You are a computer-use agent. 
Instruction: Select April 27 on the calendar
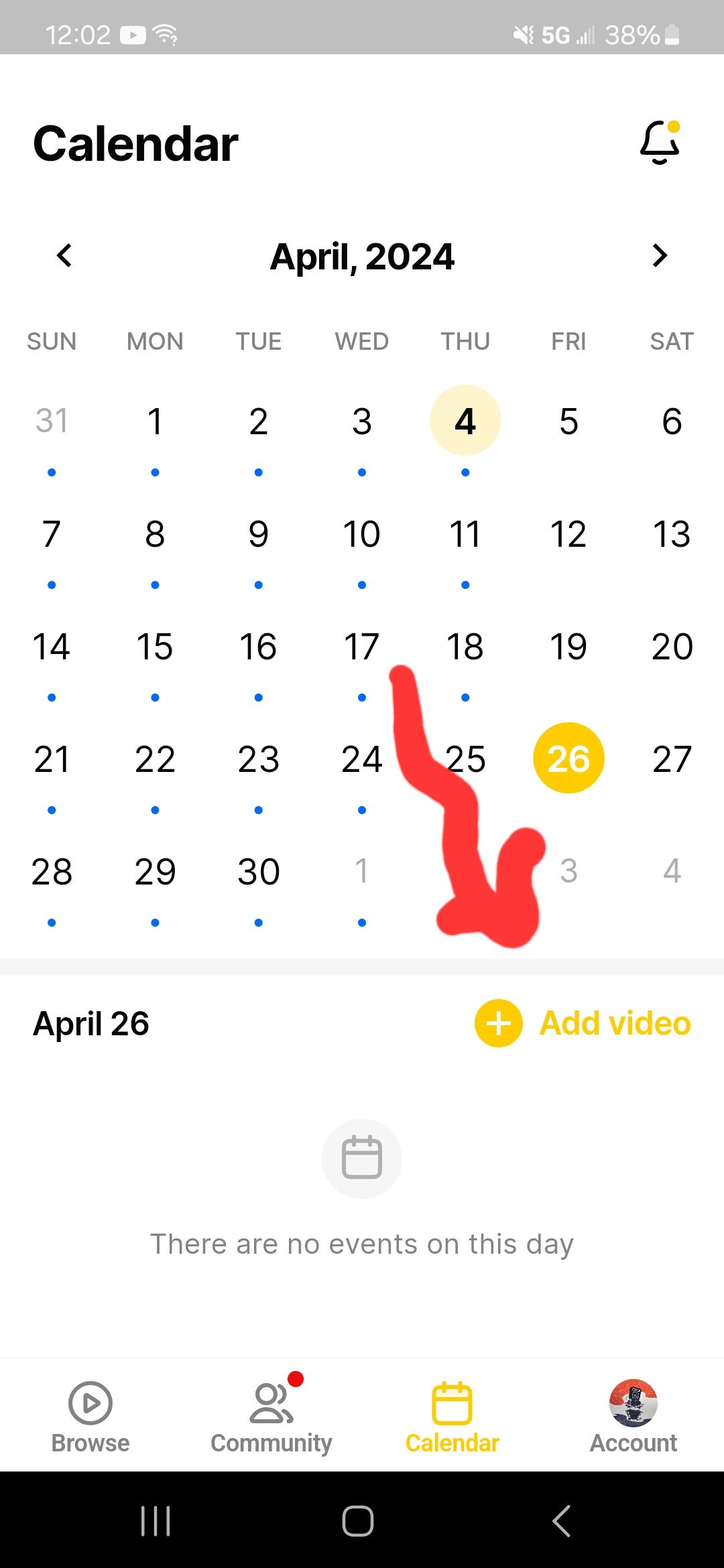click(672, 759)
